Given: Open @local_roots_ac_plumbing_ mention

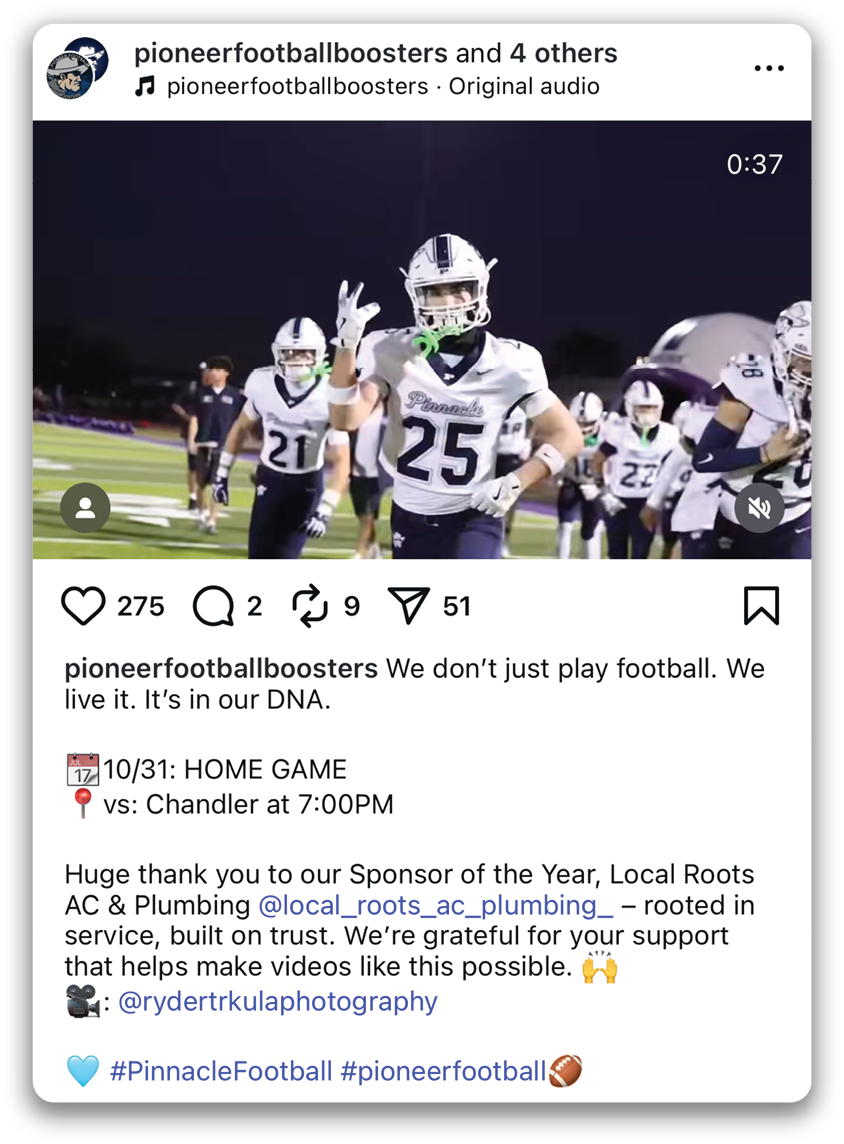Looking at the screenshot, I should 435,906.
